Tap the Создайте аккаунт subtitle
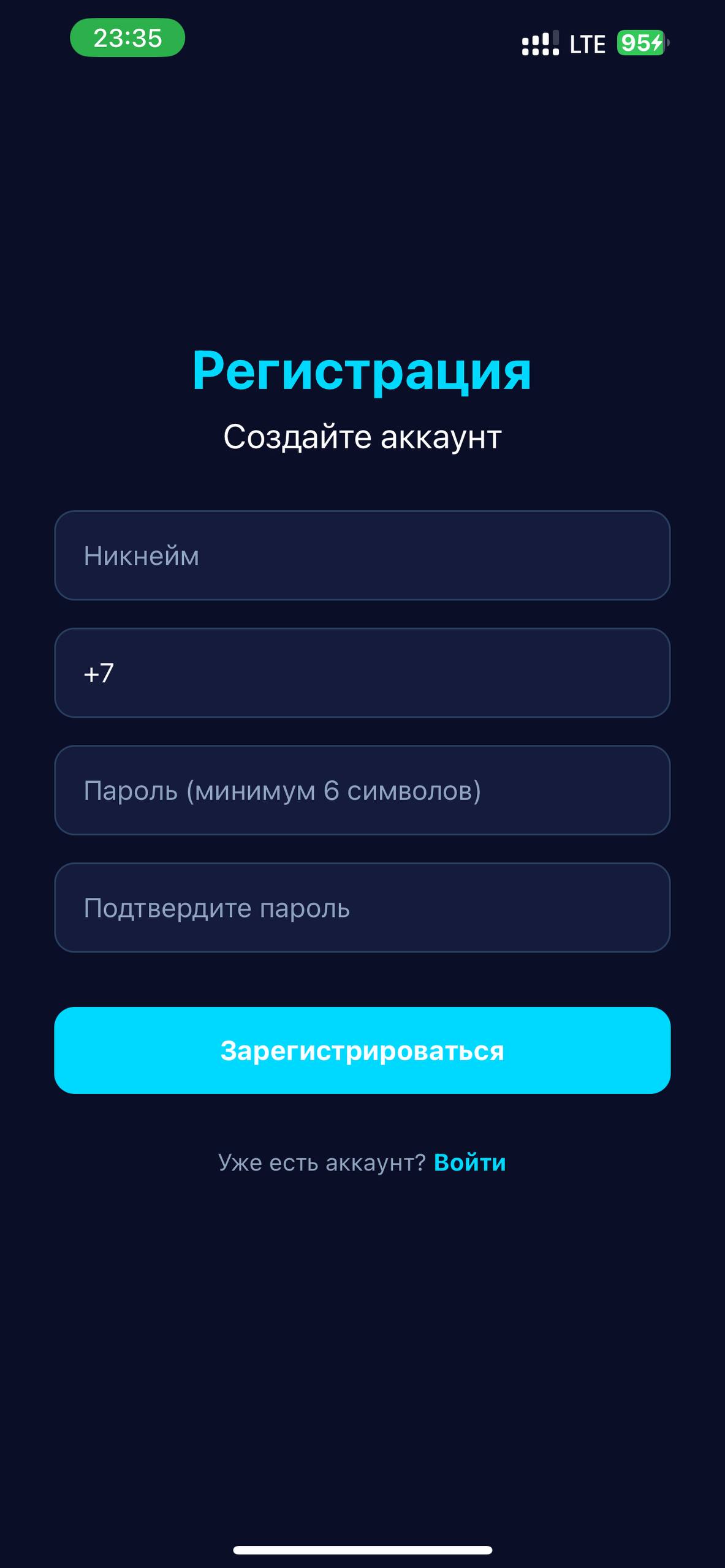This screenshot has height=1568, width=725. (x=362, y=437)
